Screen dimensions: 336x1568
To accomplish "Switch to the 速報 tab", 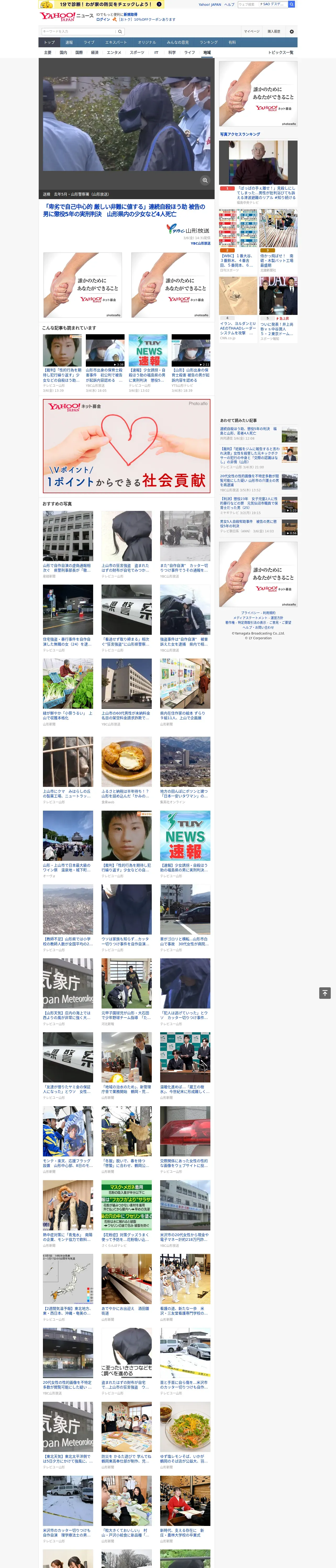I will (69, 42).
